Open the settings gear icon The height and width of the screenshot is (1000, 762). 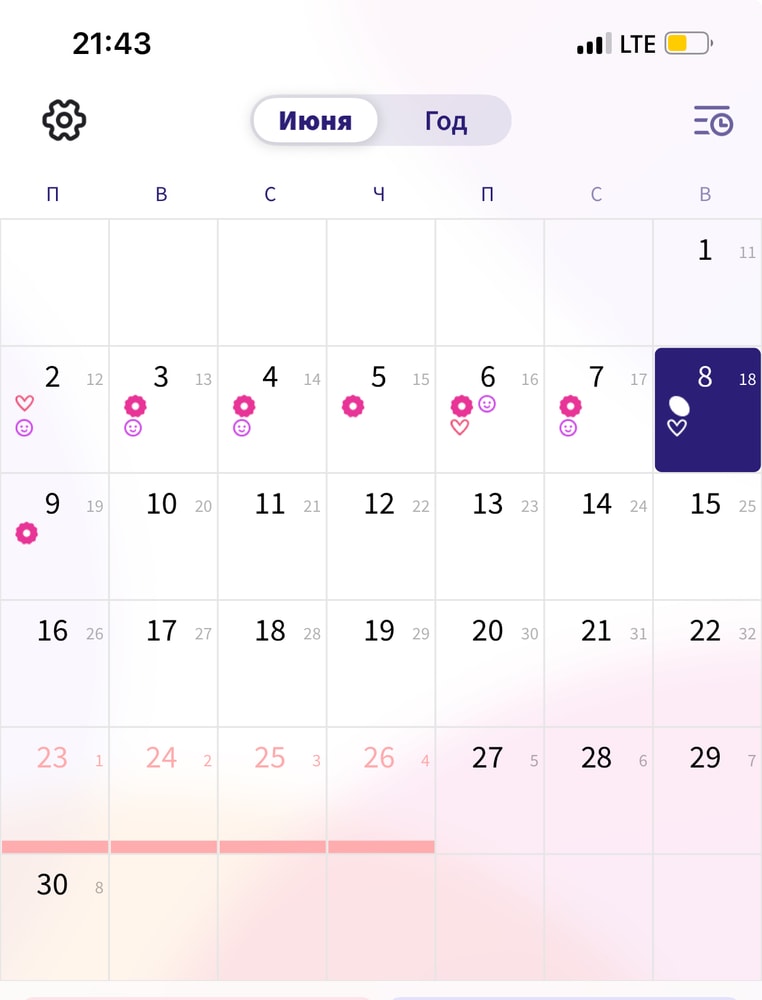click(64, 121)
